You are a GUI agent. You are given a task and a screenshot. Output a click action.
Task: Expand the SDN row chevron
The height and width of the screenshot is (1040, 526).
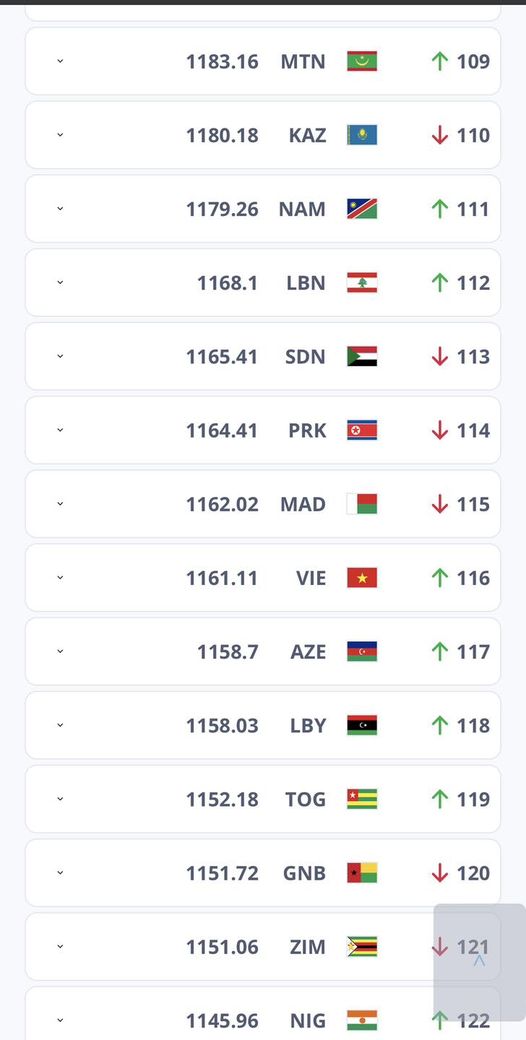(x=60, y=356)
